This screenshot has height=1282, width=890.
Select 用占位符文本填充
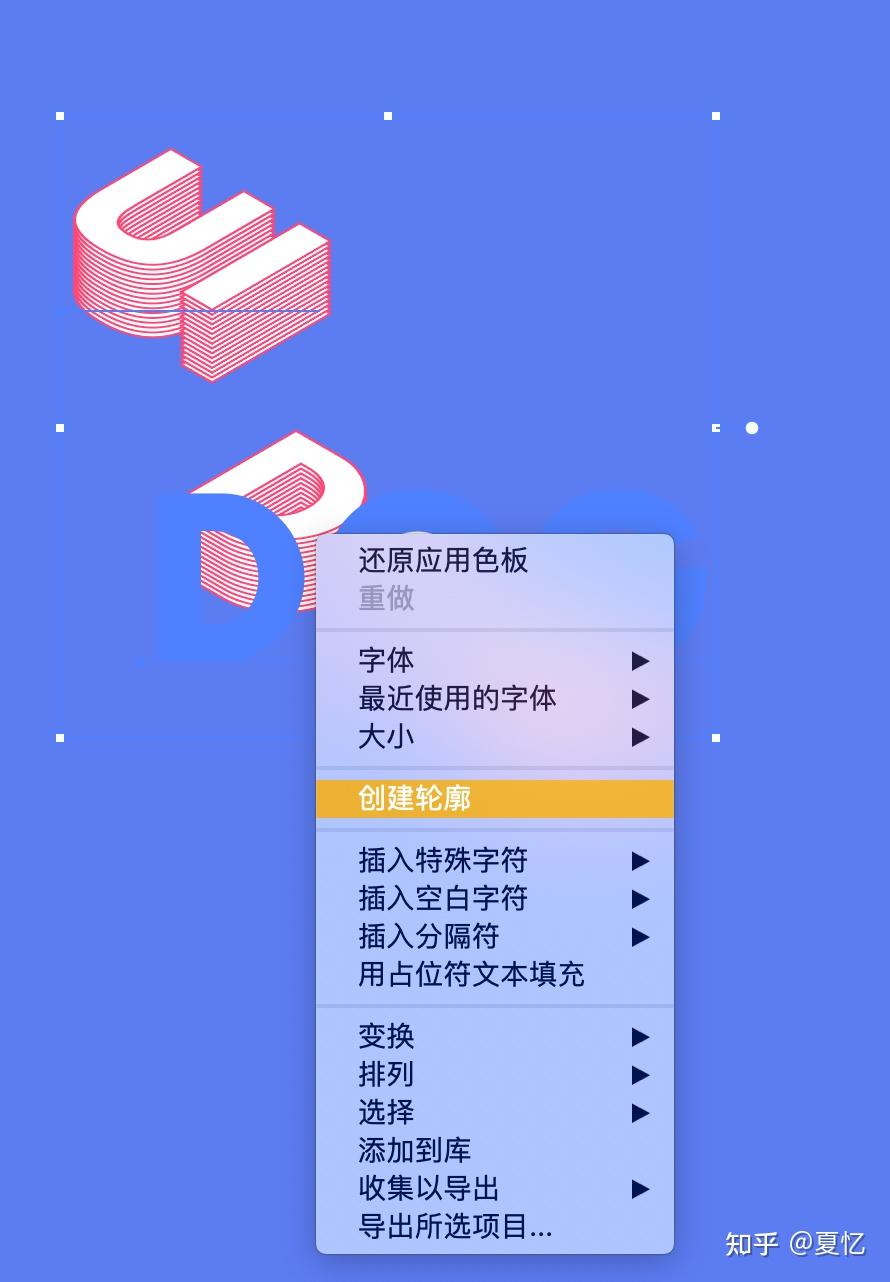pyautogui.click(x=471, y=974)
